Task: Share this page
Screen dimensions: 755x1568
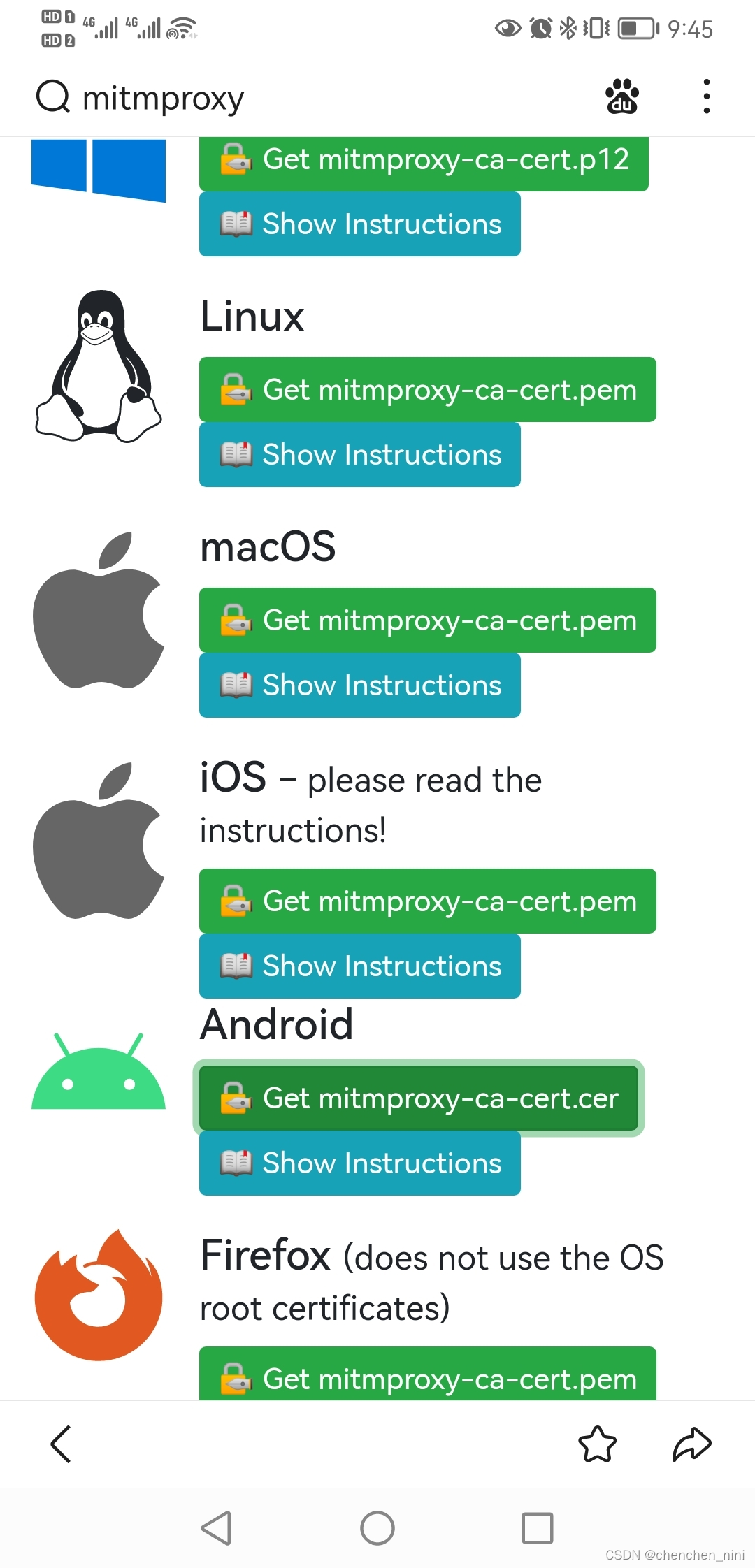Action: 691,1444
